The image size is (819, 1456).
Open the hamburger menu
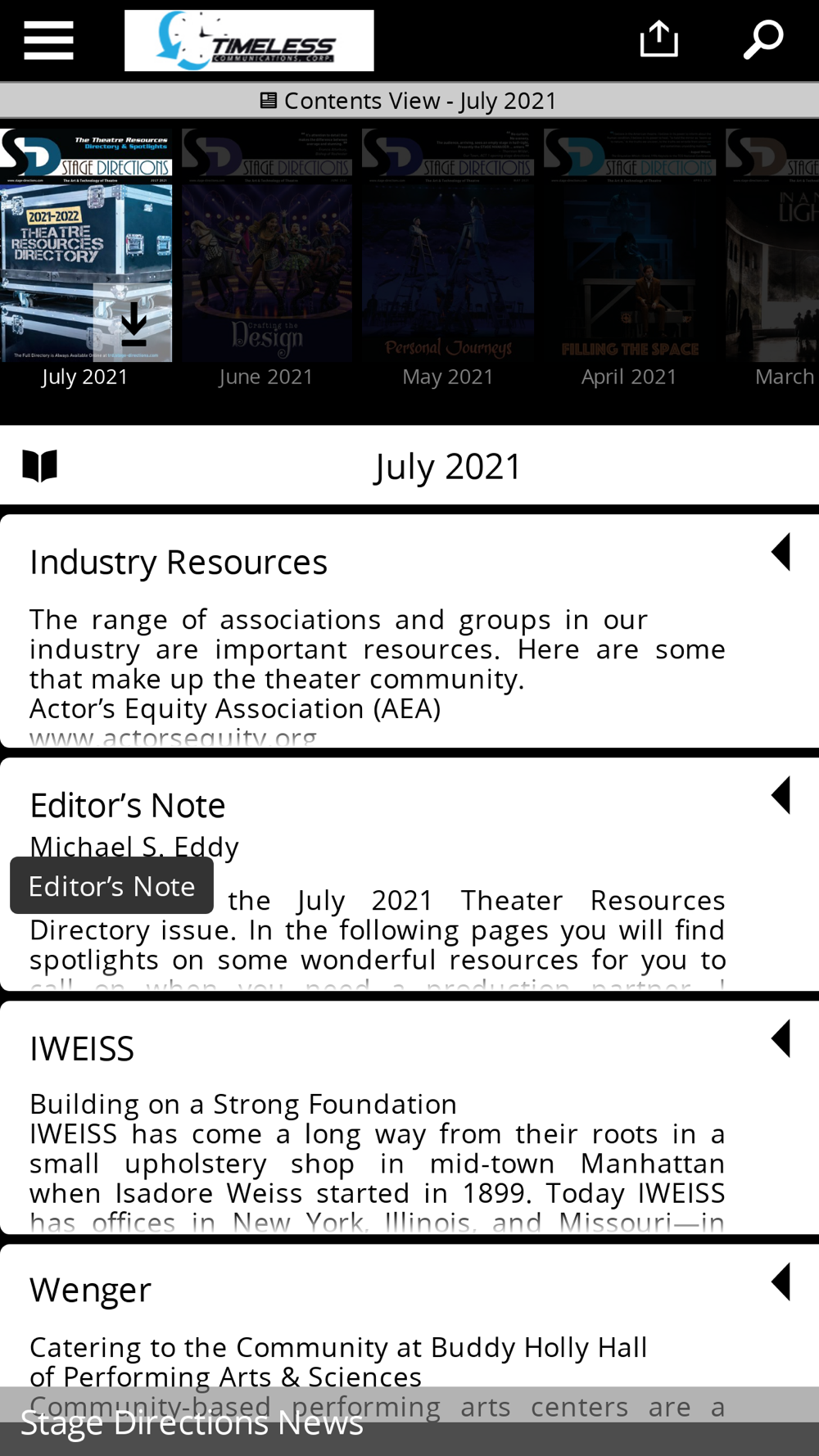pos(48,40)
